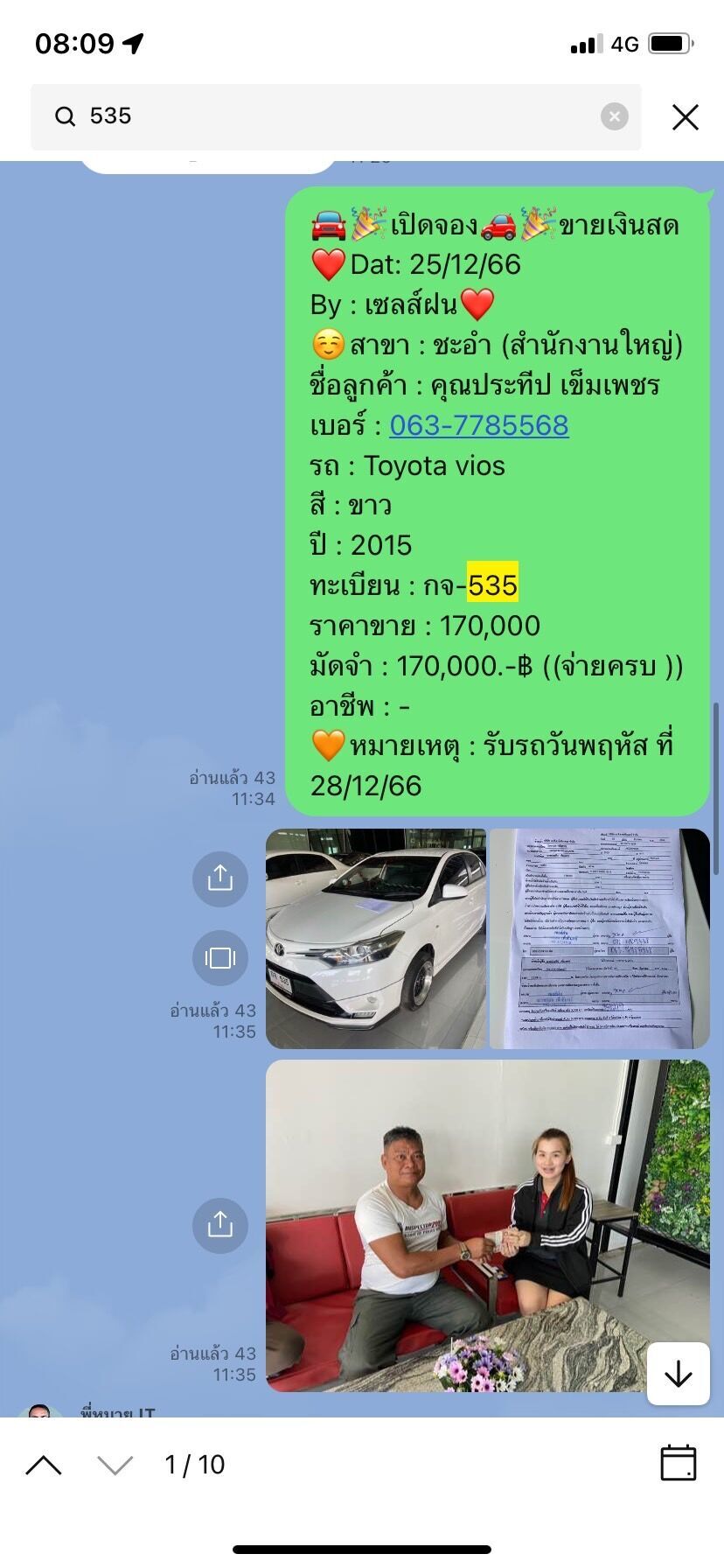The height and width of the screenshot is (1568, 724).
Task: Open the calendar date search
Action: point(679,1464)
